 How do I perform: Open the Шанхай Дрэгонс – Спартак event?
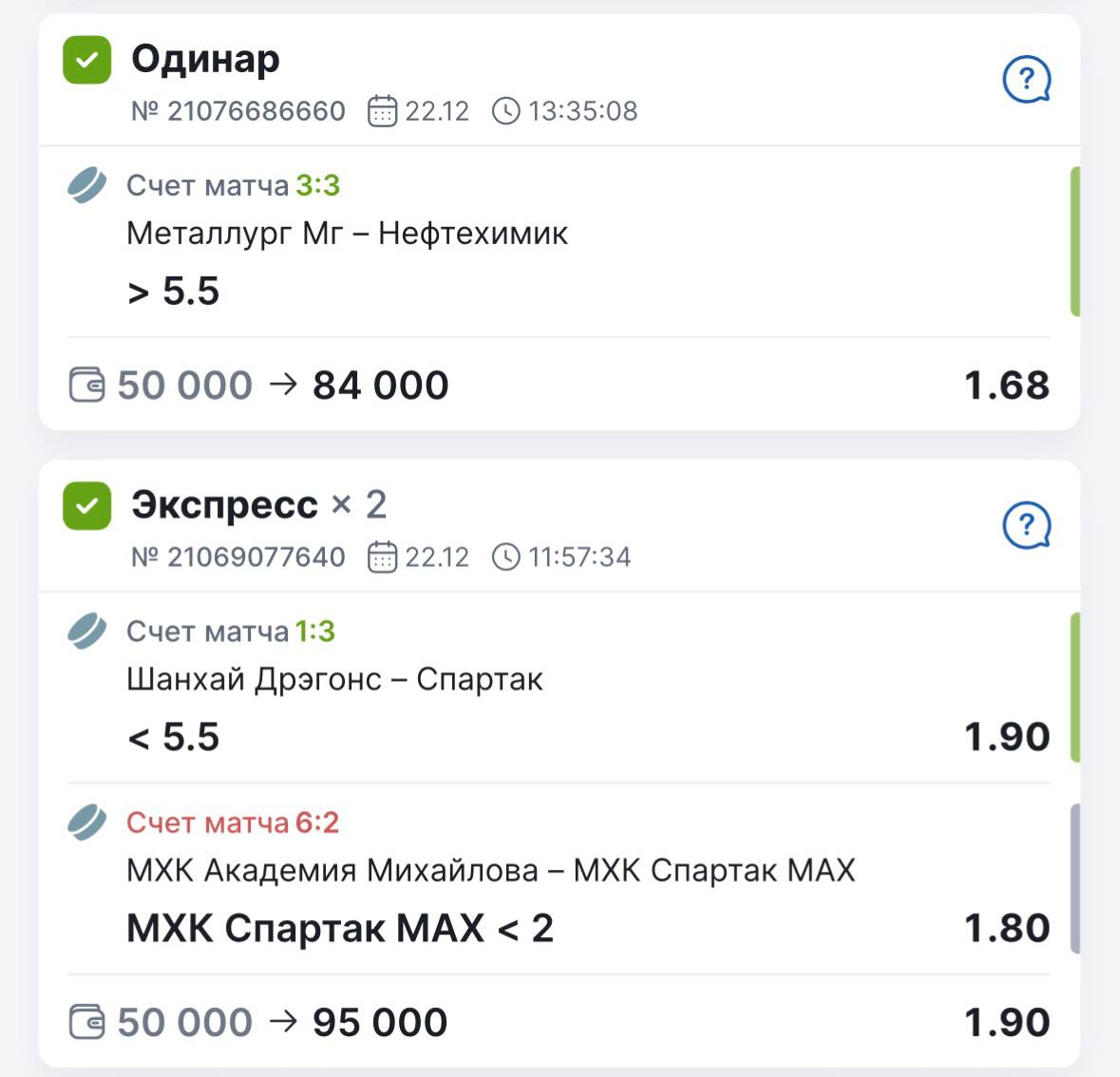click(334, 680)
